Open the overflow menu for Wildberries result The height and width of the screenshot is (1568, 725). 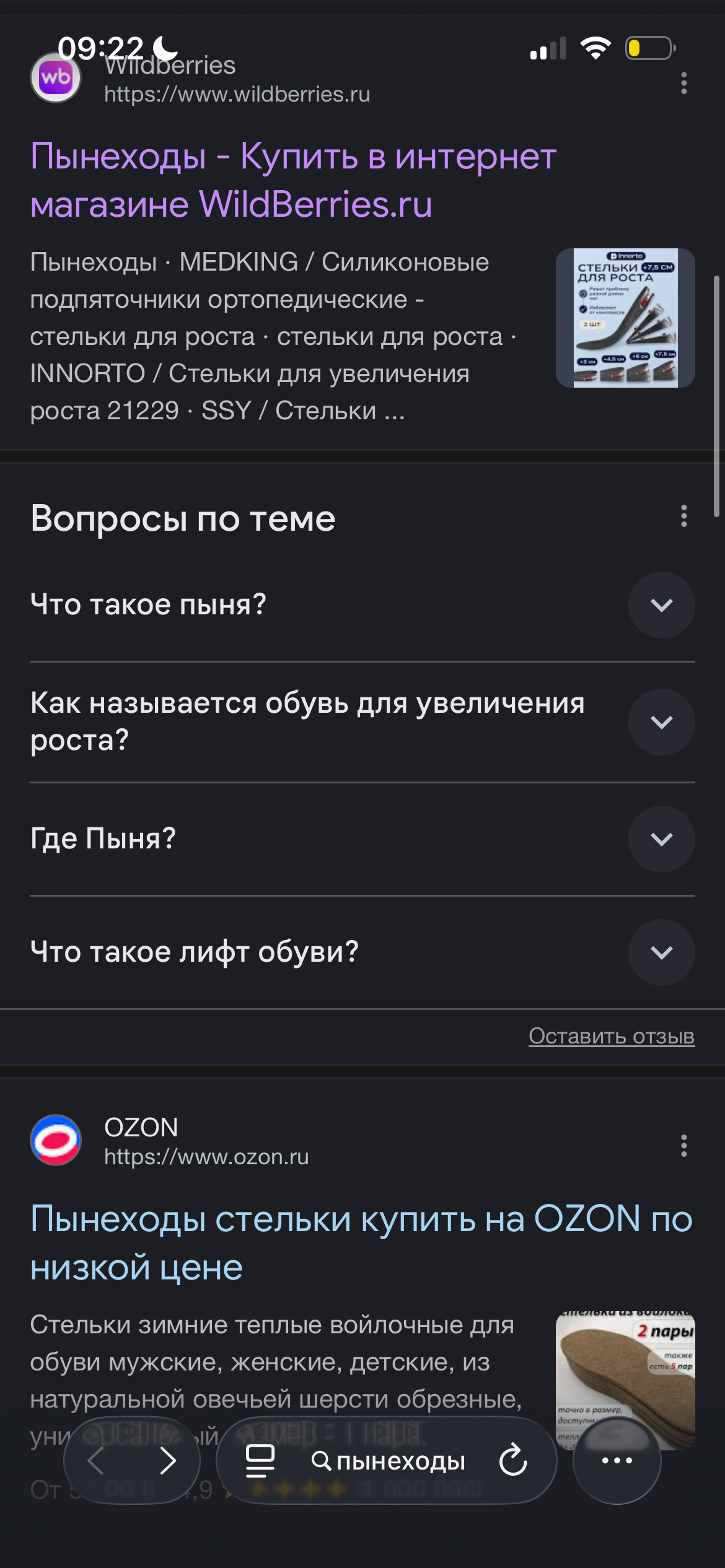click(683, 83)
